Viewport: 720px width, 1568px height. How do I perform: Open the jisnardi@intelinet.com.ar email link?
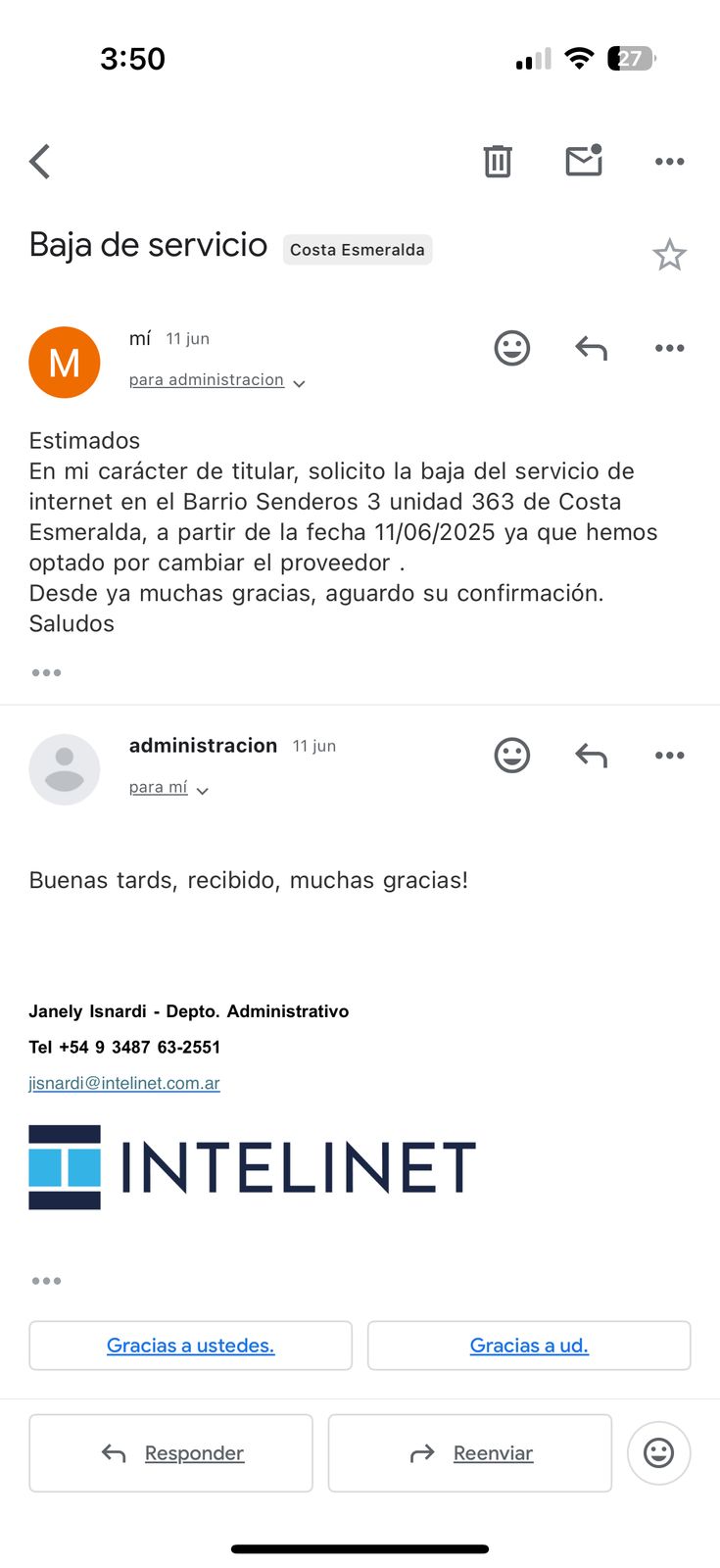[x=124, y=1083]
